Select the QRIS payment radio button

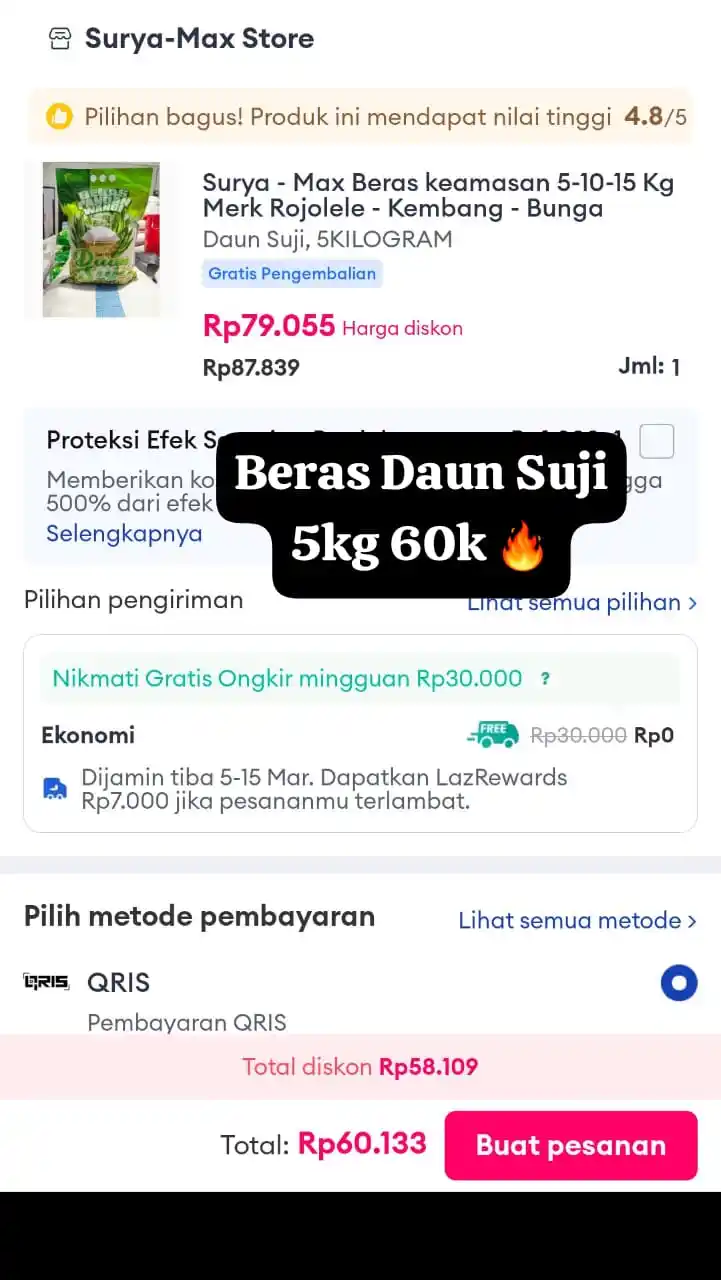click(679, 982)
